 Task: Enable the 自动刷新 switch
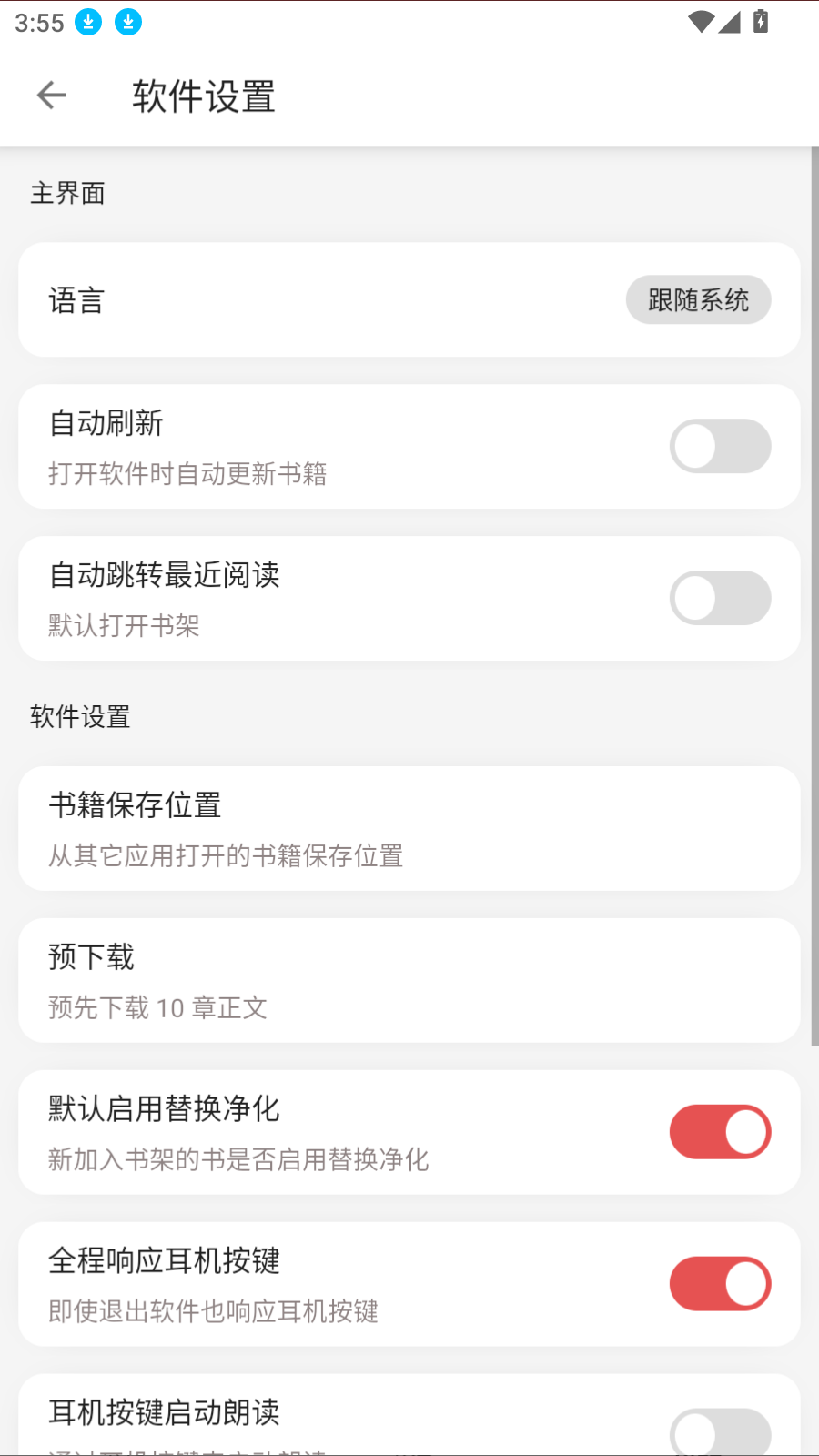[720, 446]
